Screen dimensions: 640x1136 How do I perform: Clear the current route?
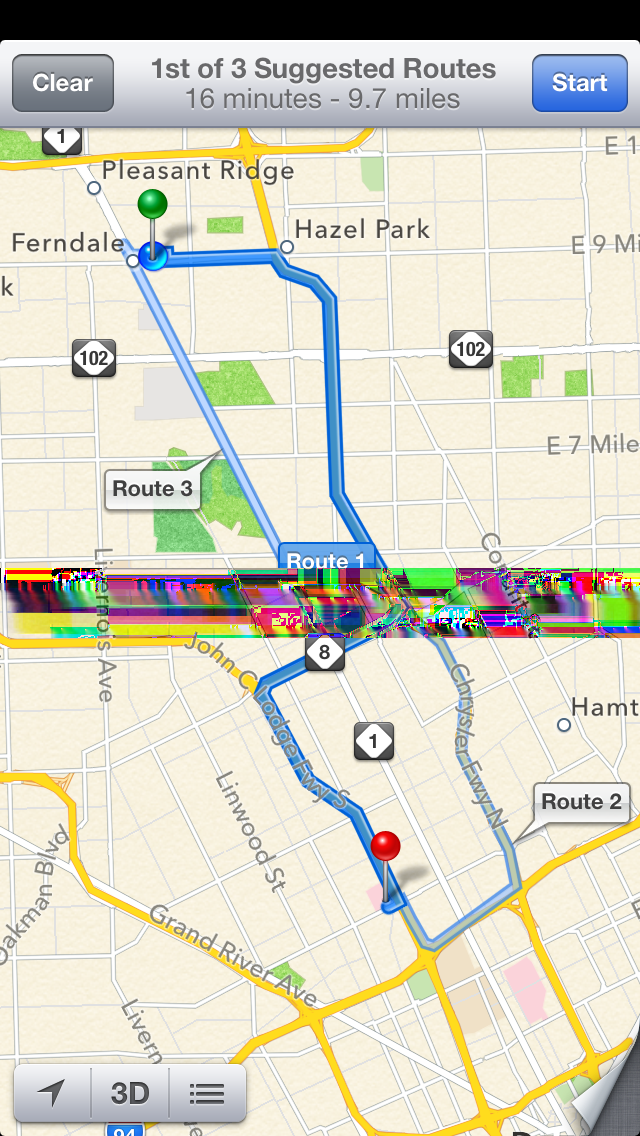(62, 83)
